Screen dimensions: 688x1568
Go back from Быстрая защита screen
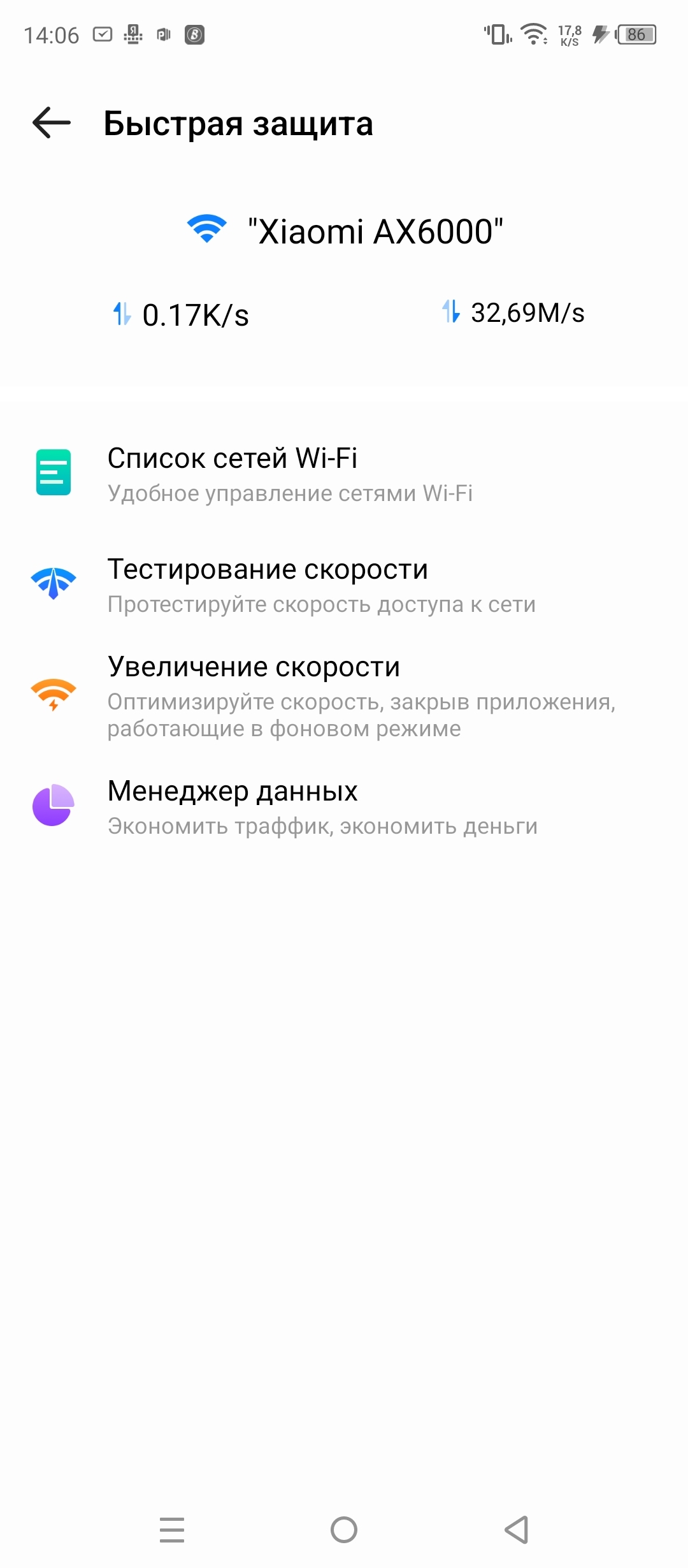point(52,122)
